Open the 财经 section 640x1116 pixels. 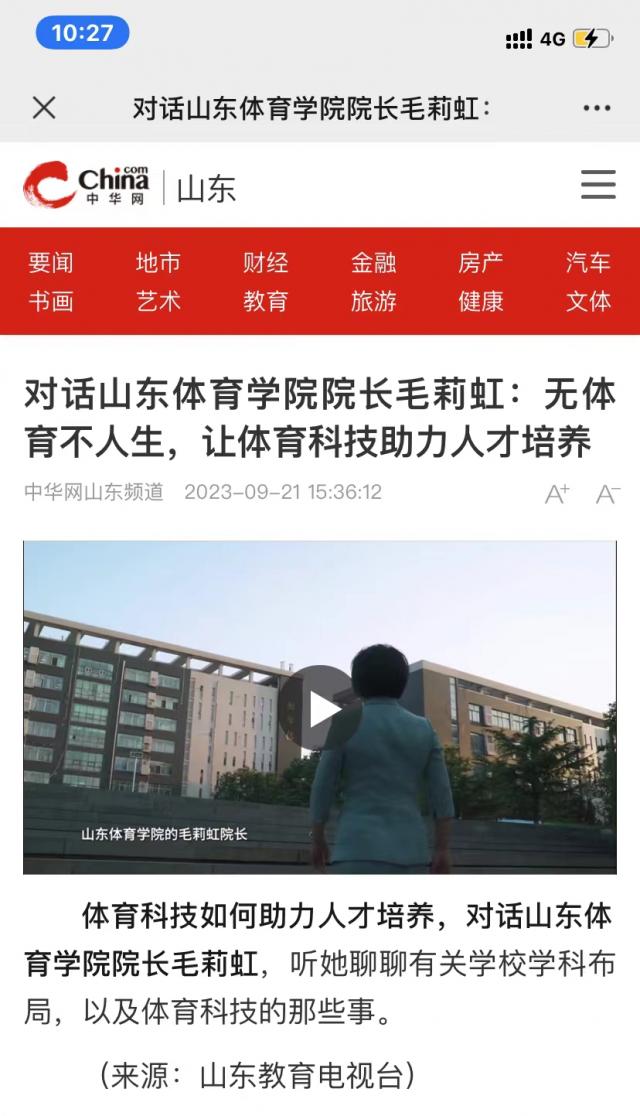(x=266, y=263)
